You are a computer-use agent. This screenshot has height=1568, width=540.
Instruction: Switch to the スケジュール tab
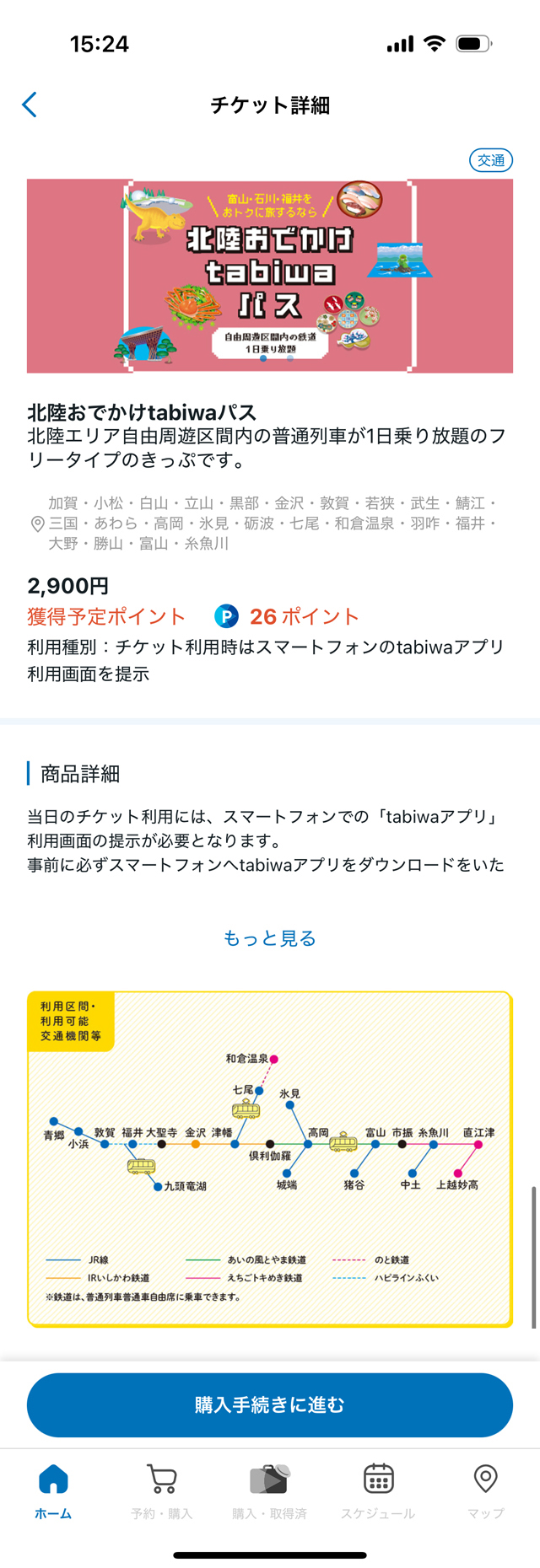(x=378, y=1490)
